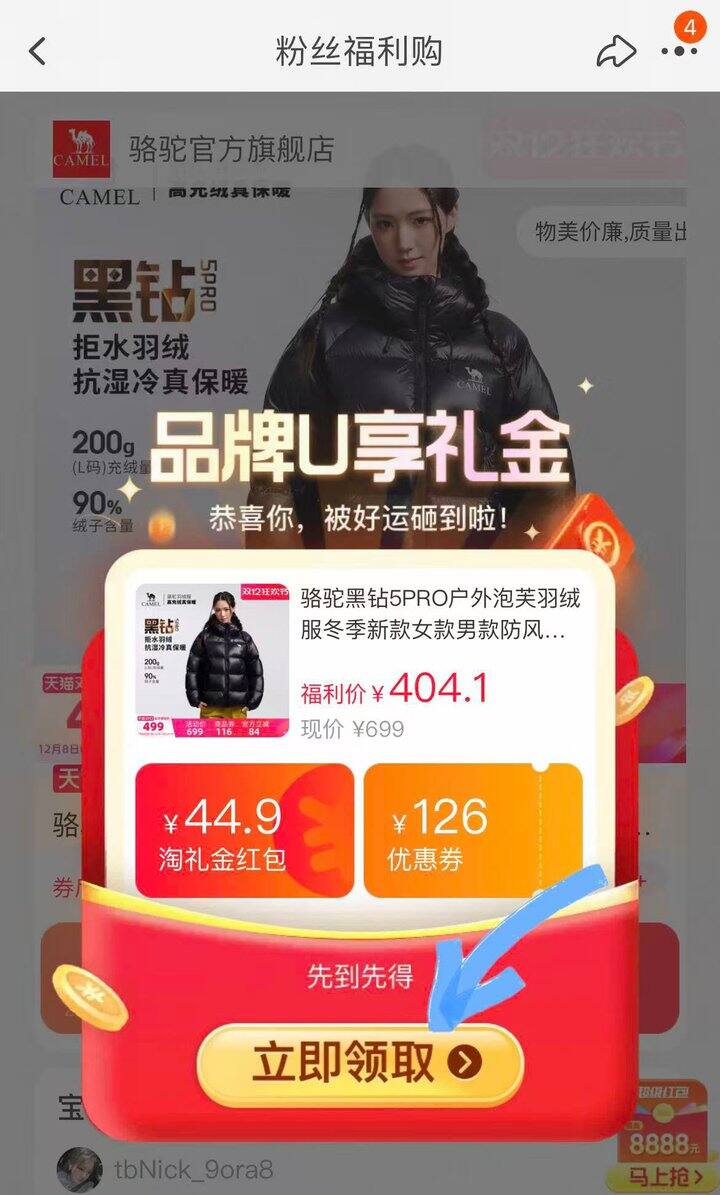Go back from 粉丝福利购 page
The width and height of the screenshot is (720, 1195).
pyautogui.click(x=37, y=52)
